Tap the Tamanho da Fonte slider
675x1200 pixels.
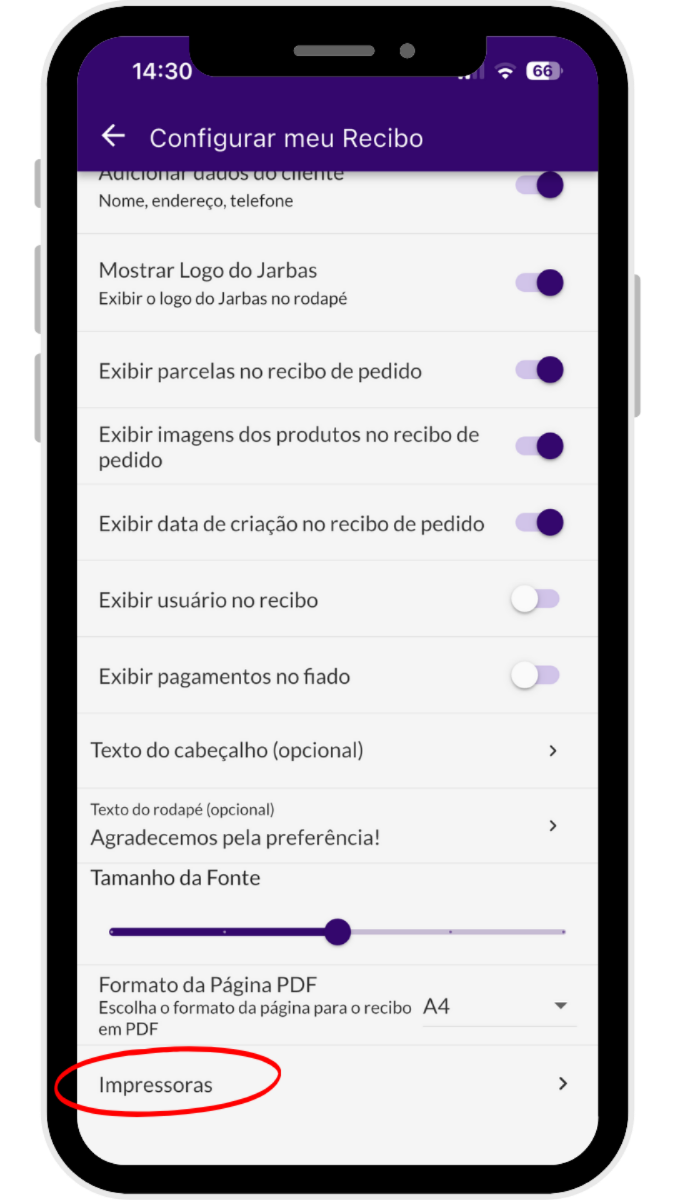click(x=338, y=932)
